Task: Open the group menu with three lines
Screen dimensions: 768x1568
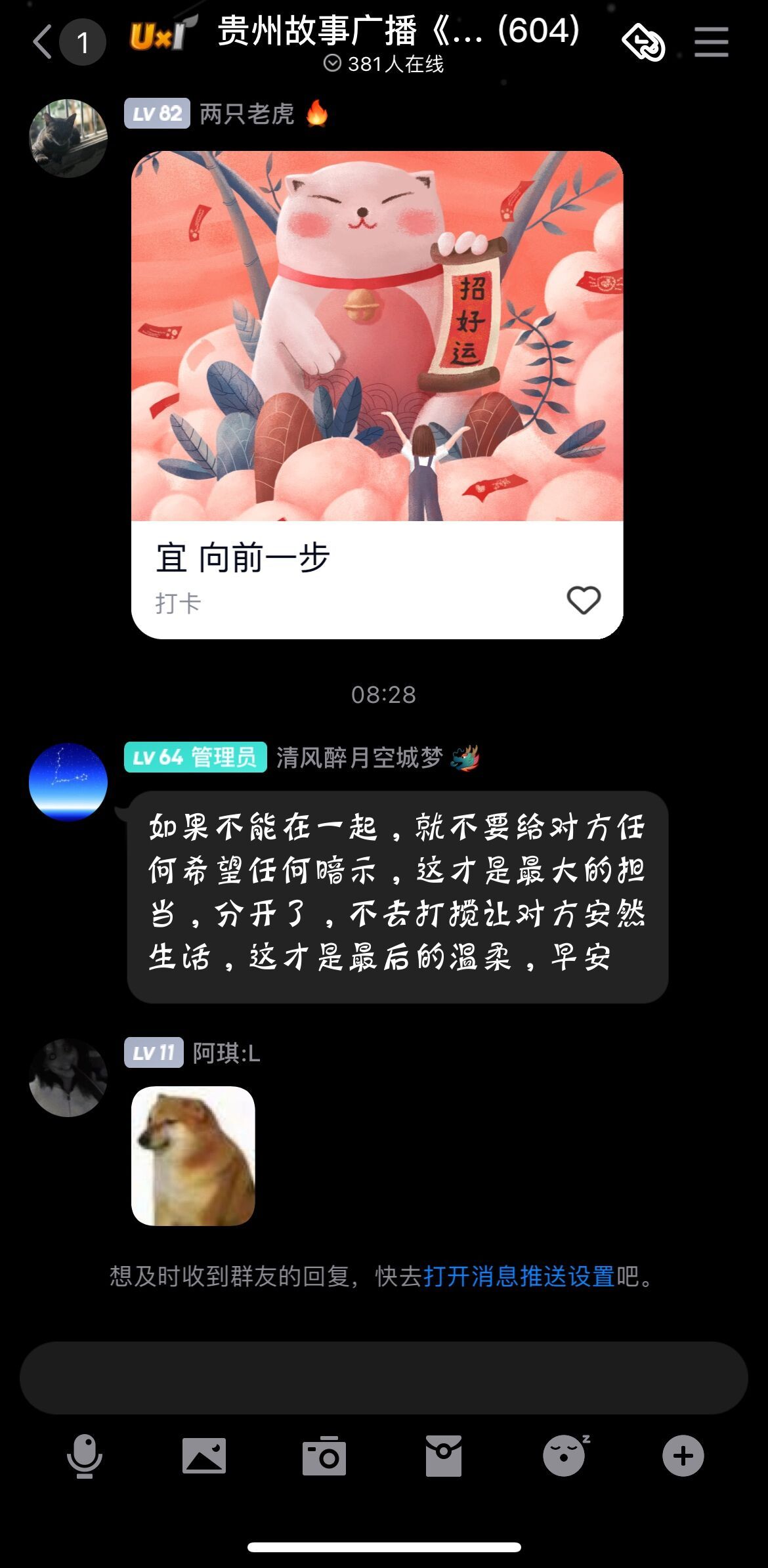Action: pos(712,42)
